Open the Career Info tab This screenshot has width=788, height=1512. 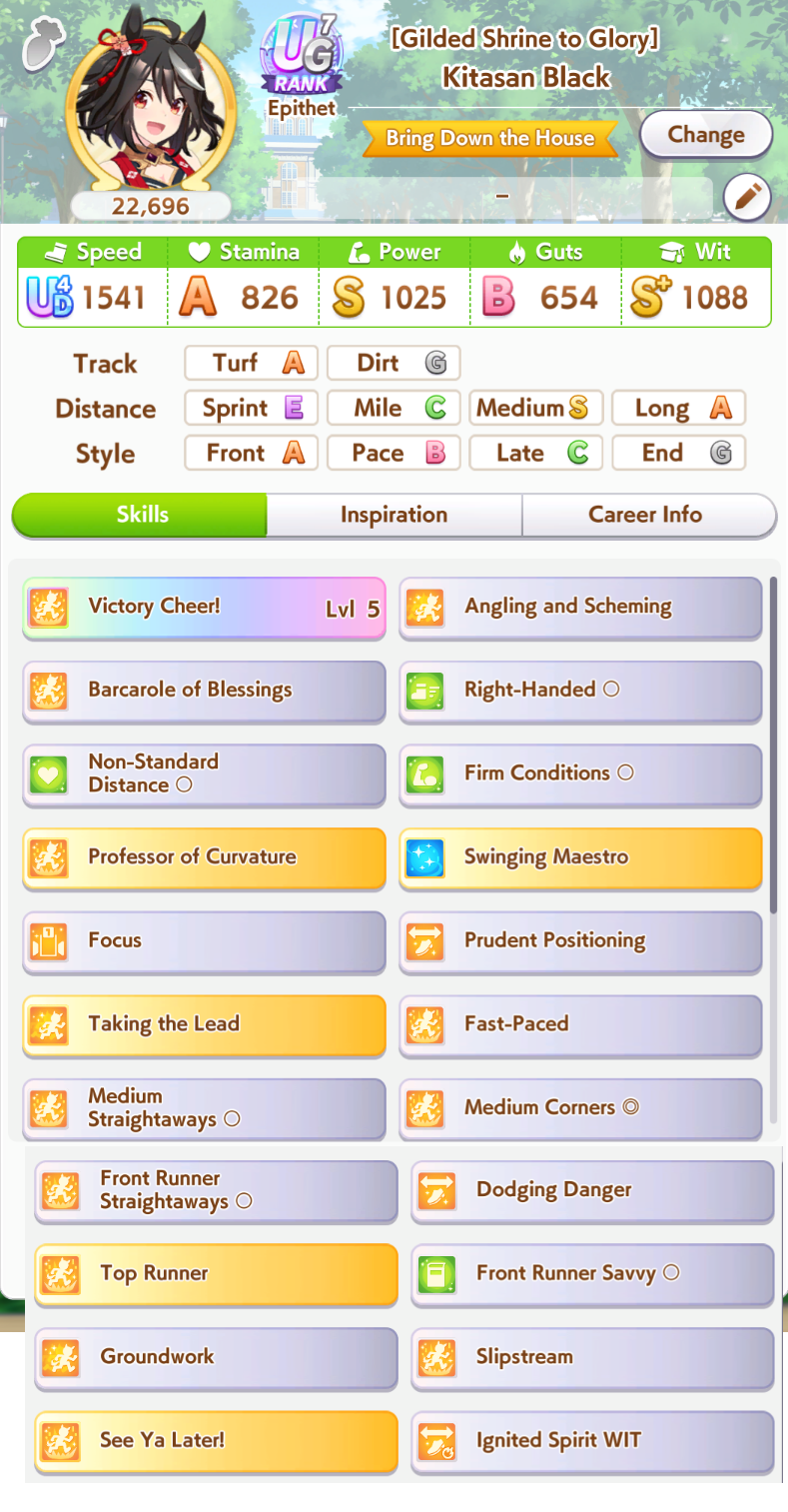(645, 515)
